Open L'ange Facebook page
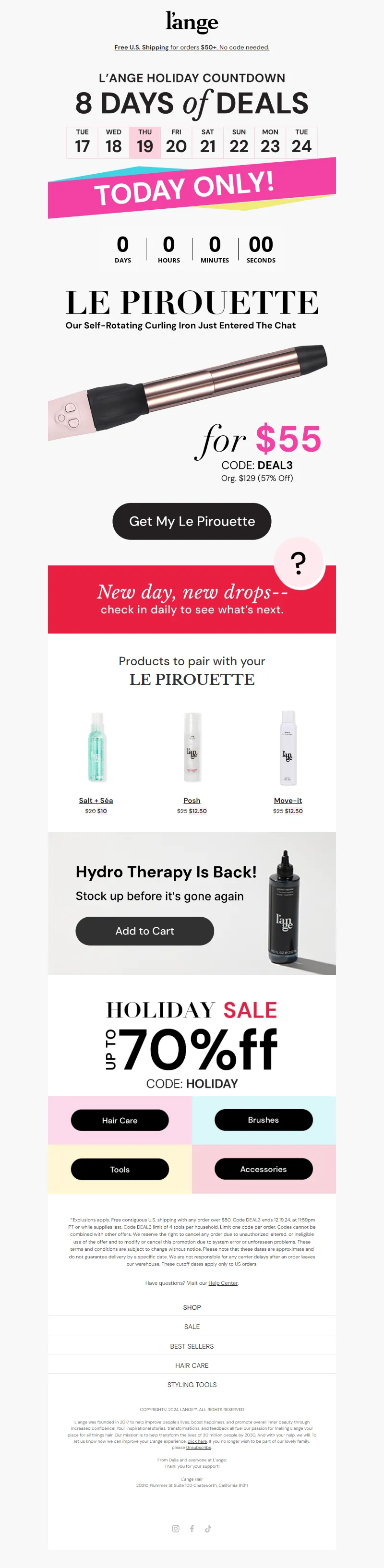The image size is (384, 1568). pos(192,1529)
